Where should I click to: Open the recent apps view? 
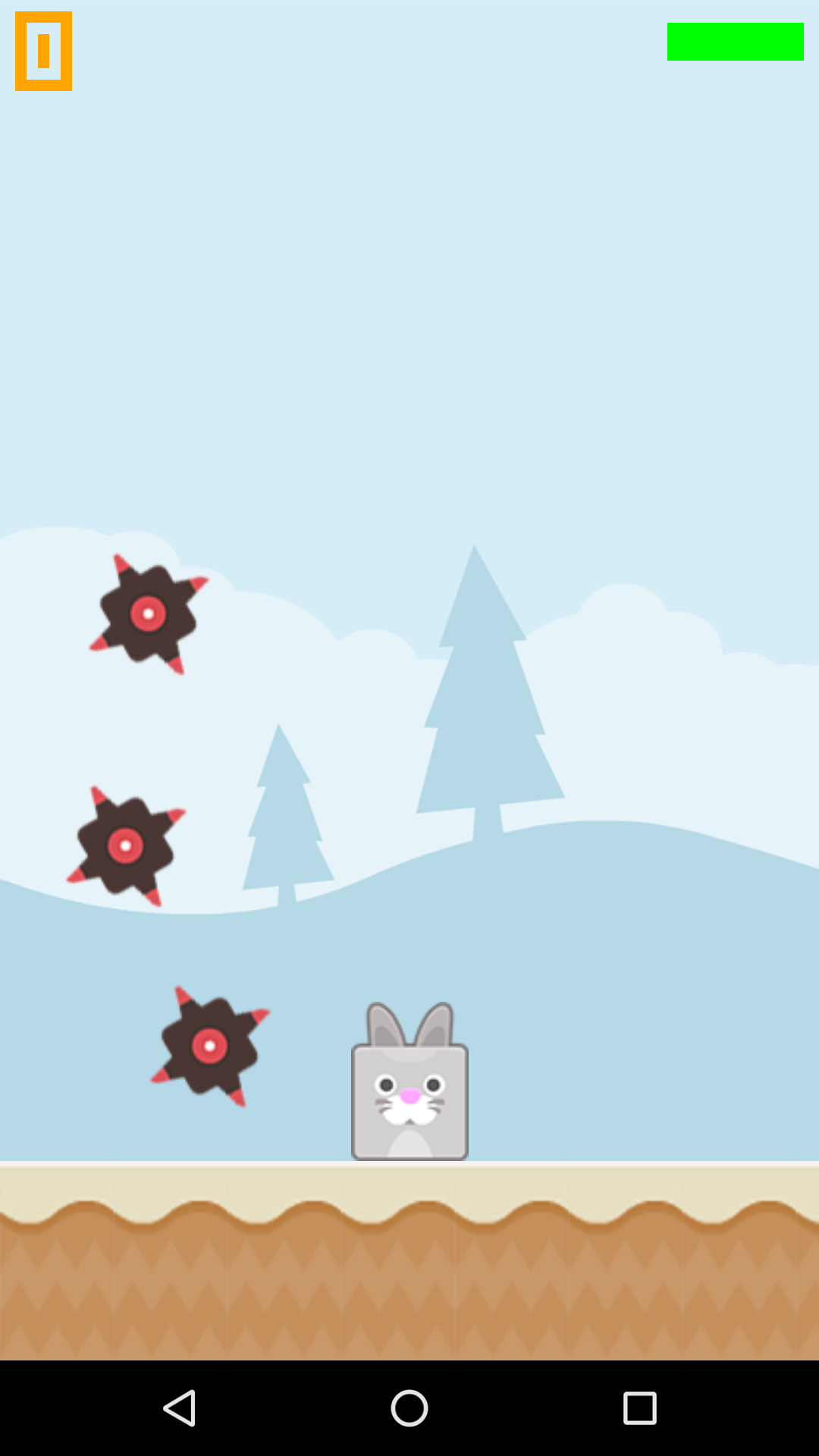[x=639, y=1408]
